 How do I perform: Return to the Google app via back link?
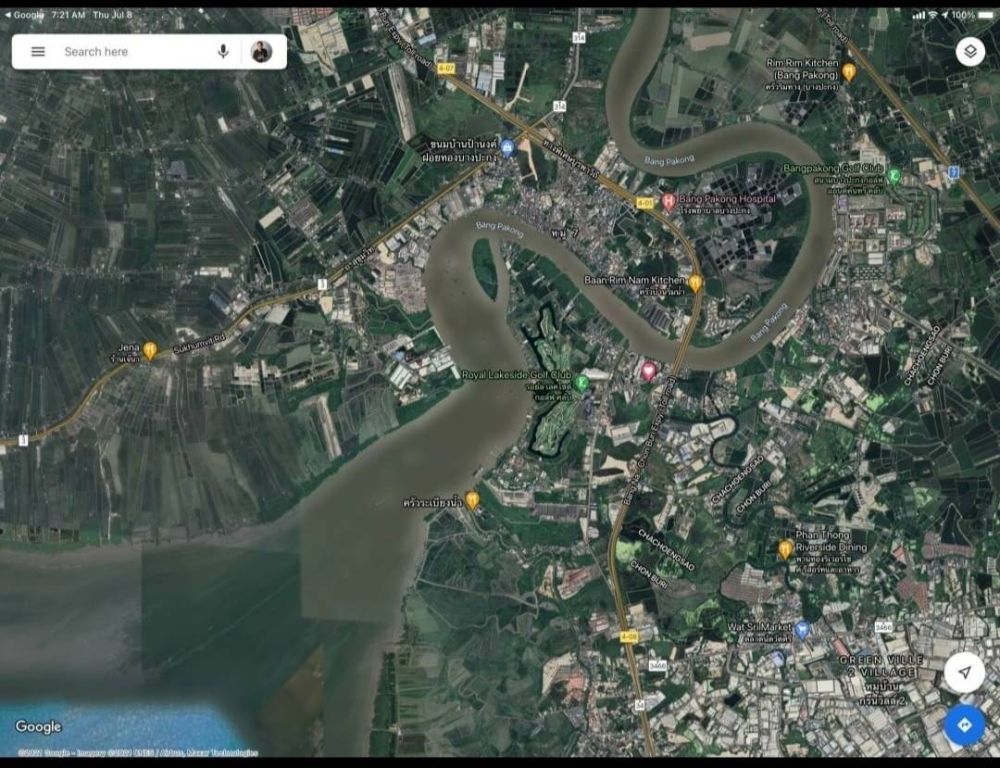24,15
